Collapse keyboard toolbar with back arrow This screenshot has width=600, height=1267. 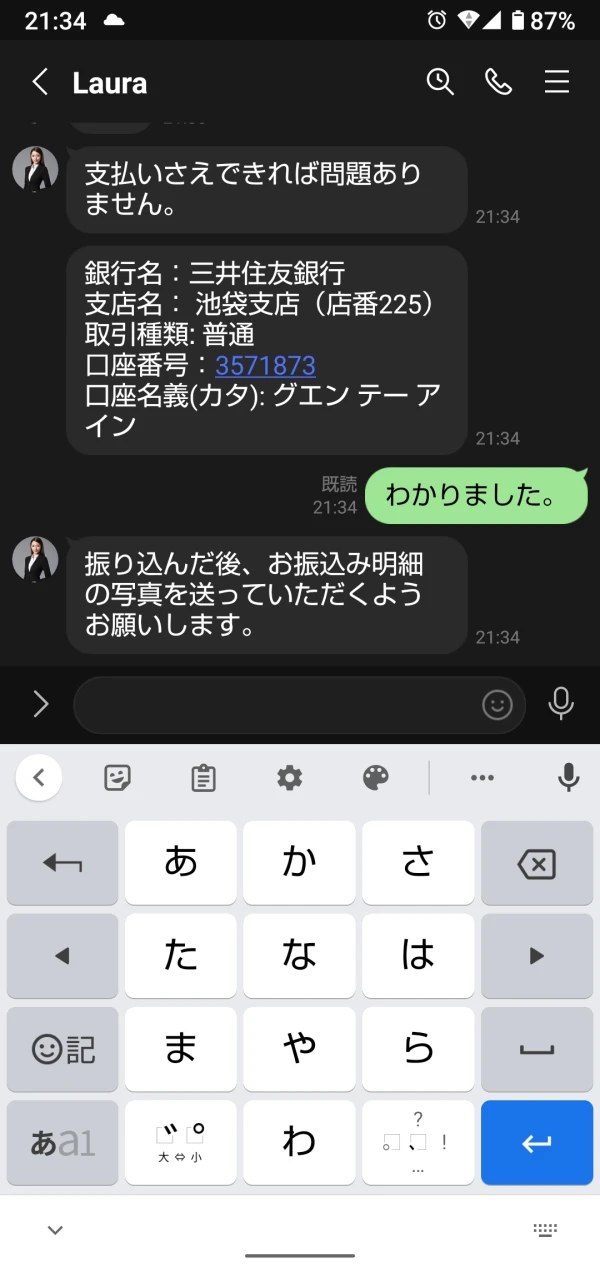point(39,777)
